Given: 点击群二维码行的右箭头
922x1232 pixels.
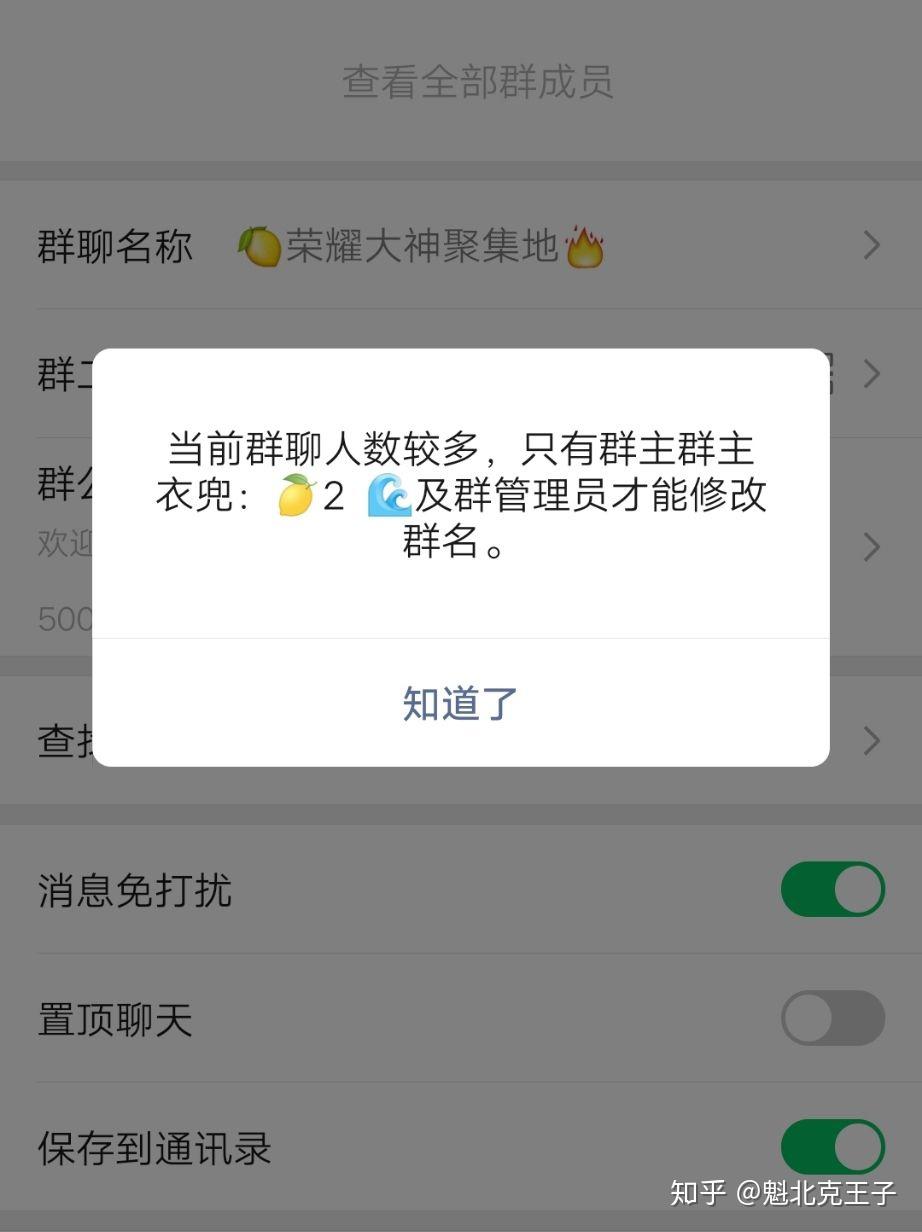Looking at the screenshot, I should tap(871, 375).
